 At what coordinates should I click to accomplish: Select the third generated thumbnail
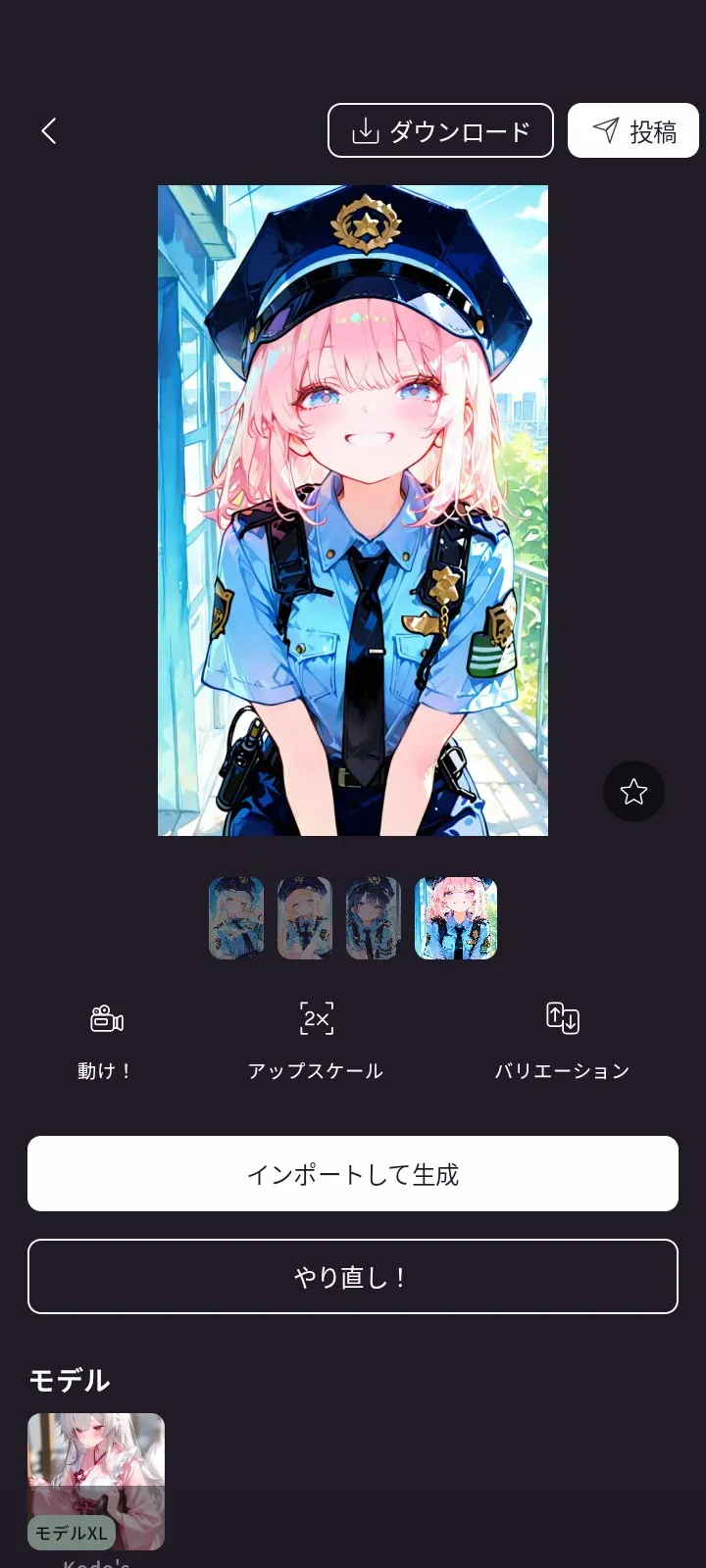[x=374, y=918]
